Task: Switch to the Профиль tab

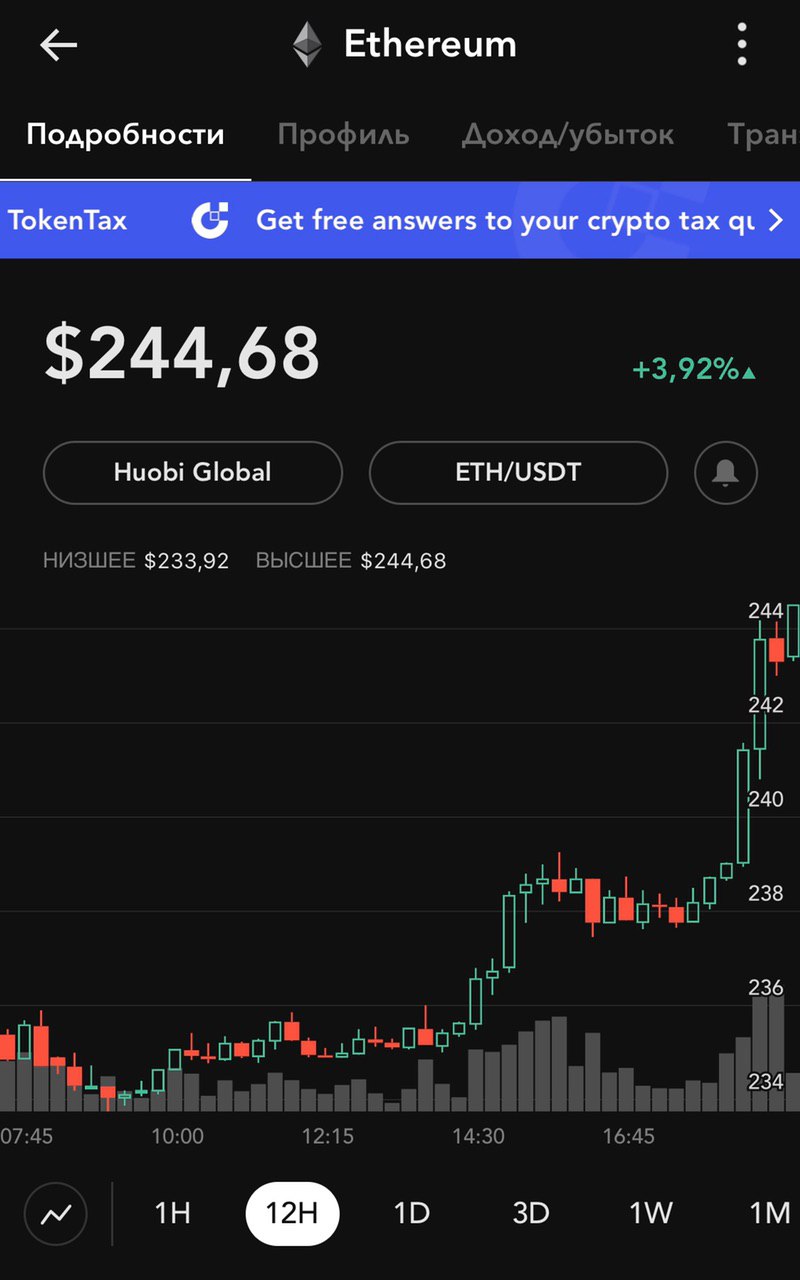Action: [343, 135]
